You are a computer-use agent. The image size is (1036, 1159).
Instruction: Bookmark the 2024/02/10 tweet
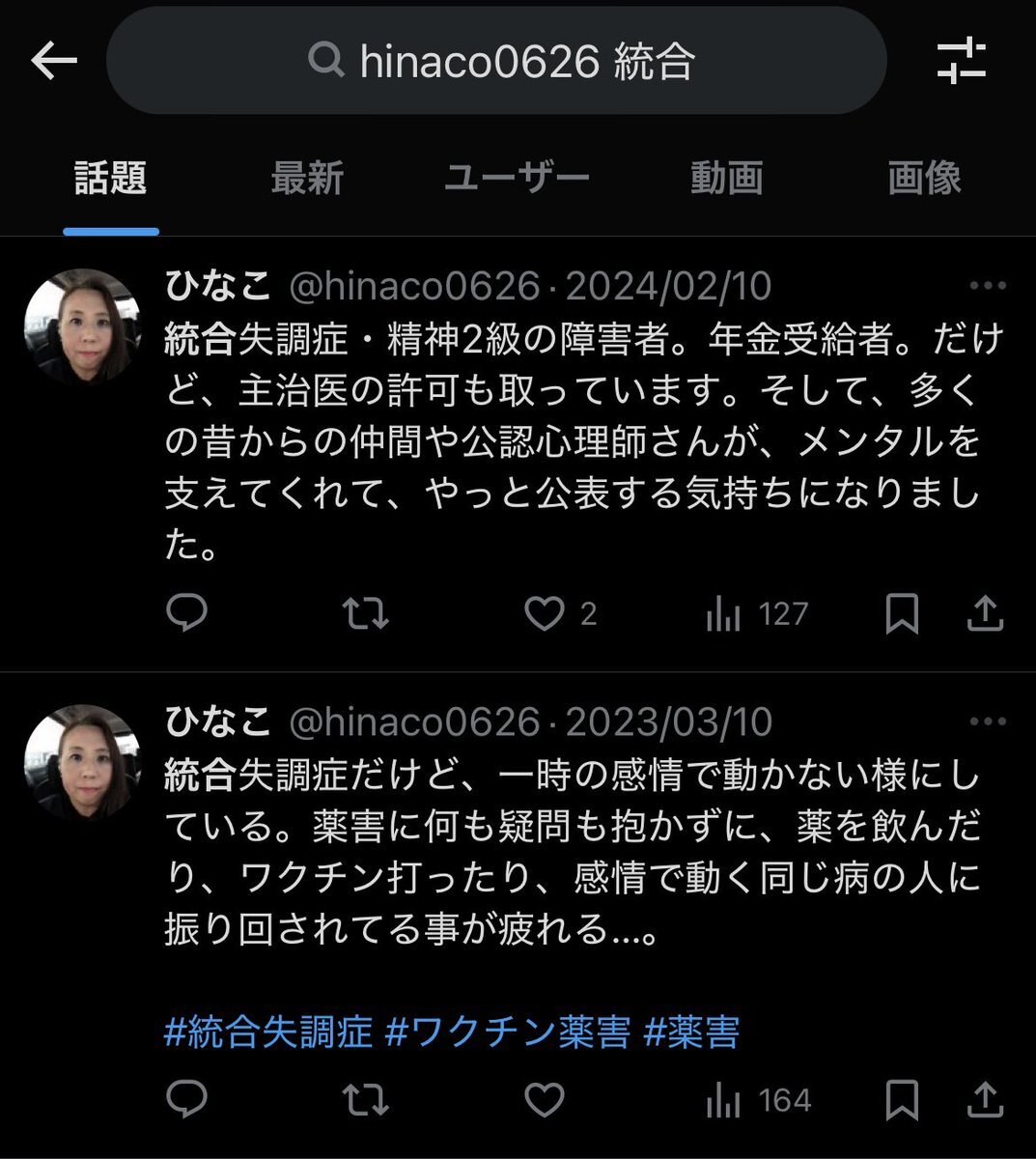(902, 612)
